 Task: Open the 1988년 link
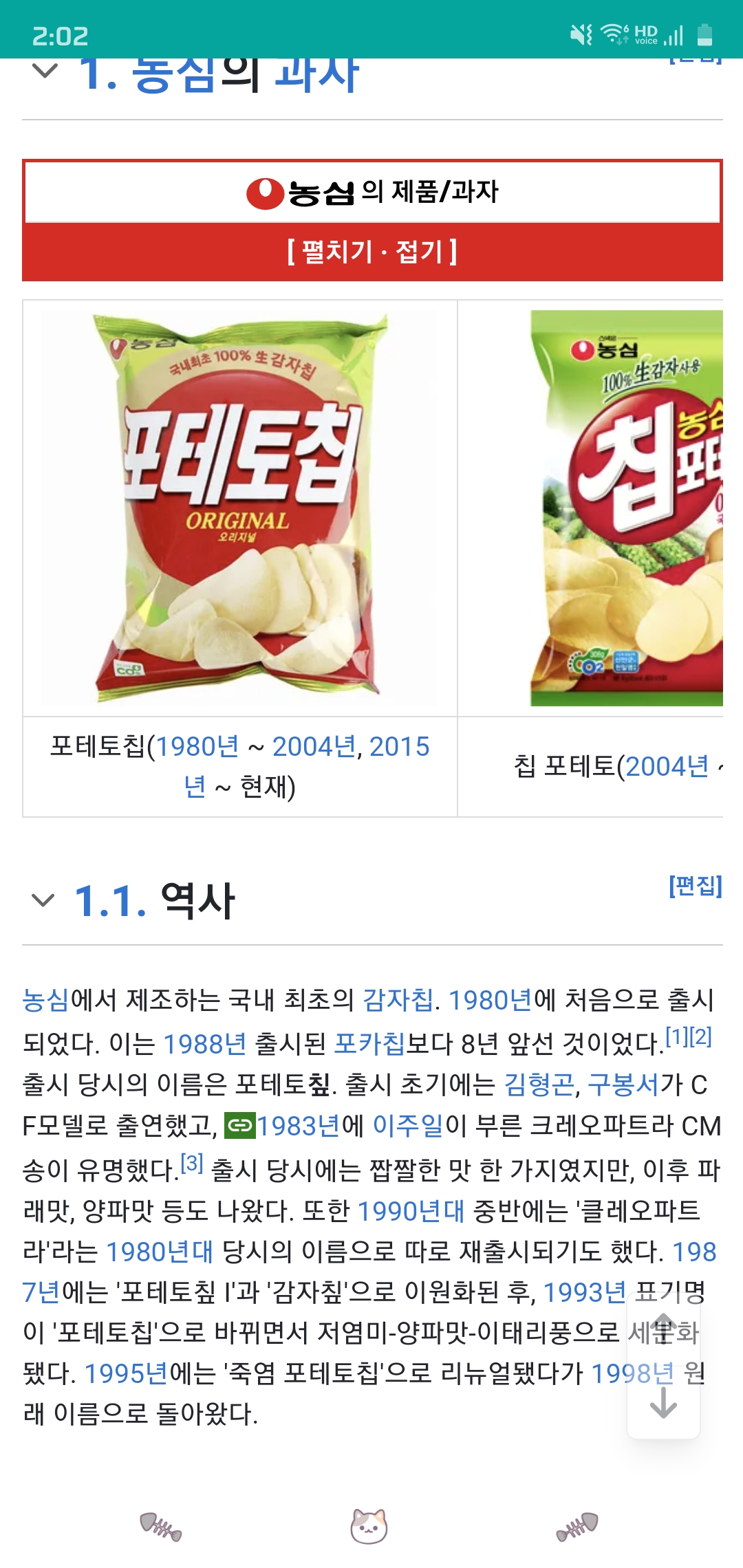pos(204,1044)
